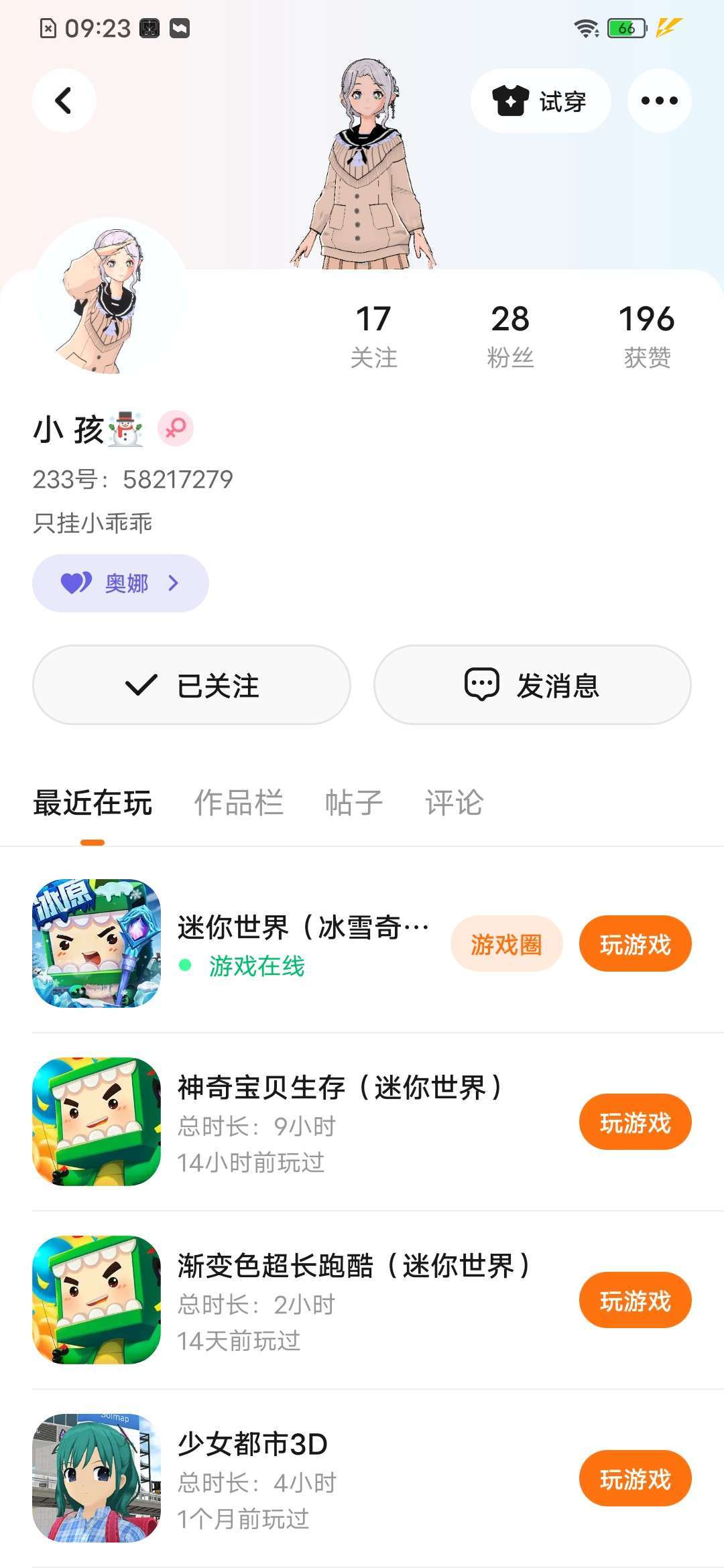The width and height of the screenshot is (724, 1568).
Task: Go back using the top-left arrow
Action: coord(64,101)
